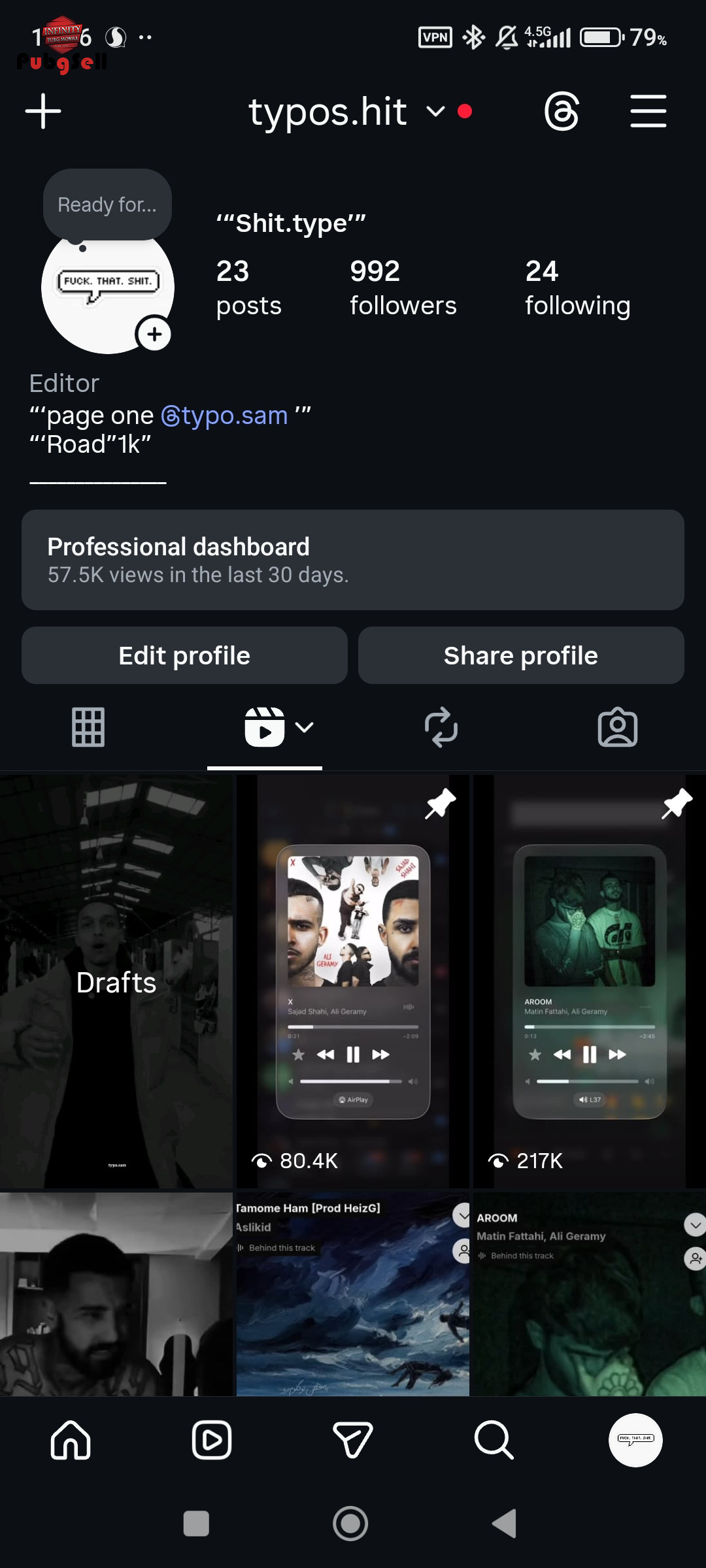Open the Professional dashboard card
This screenshot has width=706, height=1568.
353,560
